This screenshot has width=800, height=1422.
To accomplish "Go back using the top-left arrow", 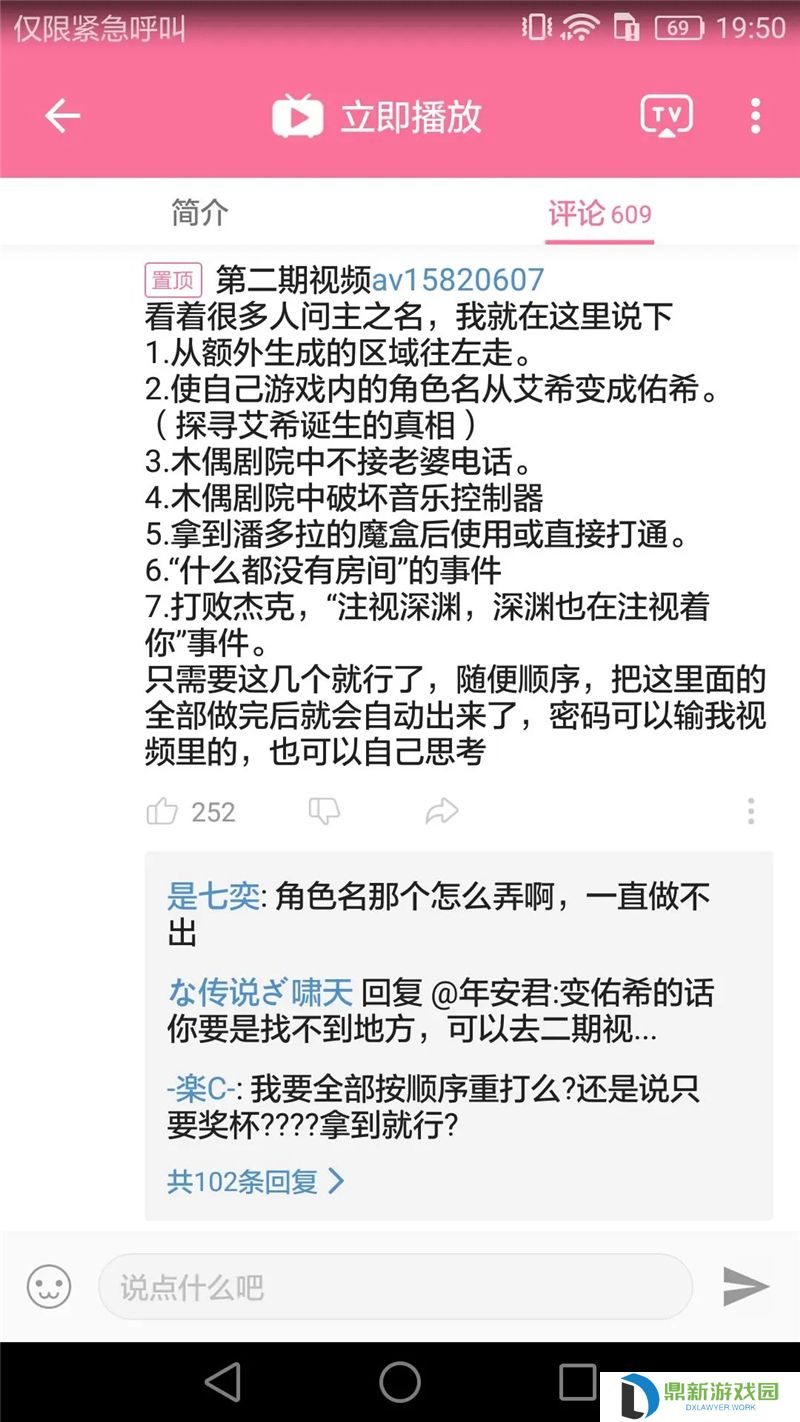I will click(x=62, y=117).
